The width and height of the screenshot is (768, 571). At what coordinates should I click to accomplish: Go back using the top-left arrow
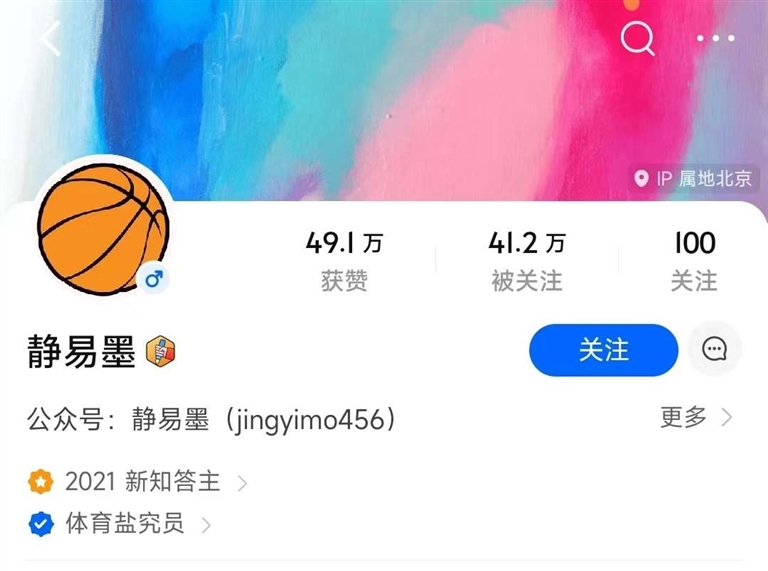[x=50, y=38]
